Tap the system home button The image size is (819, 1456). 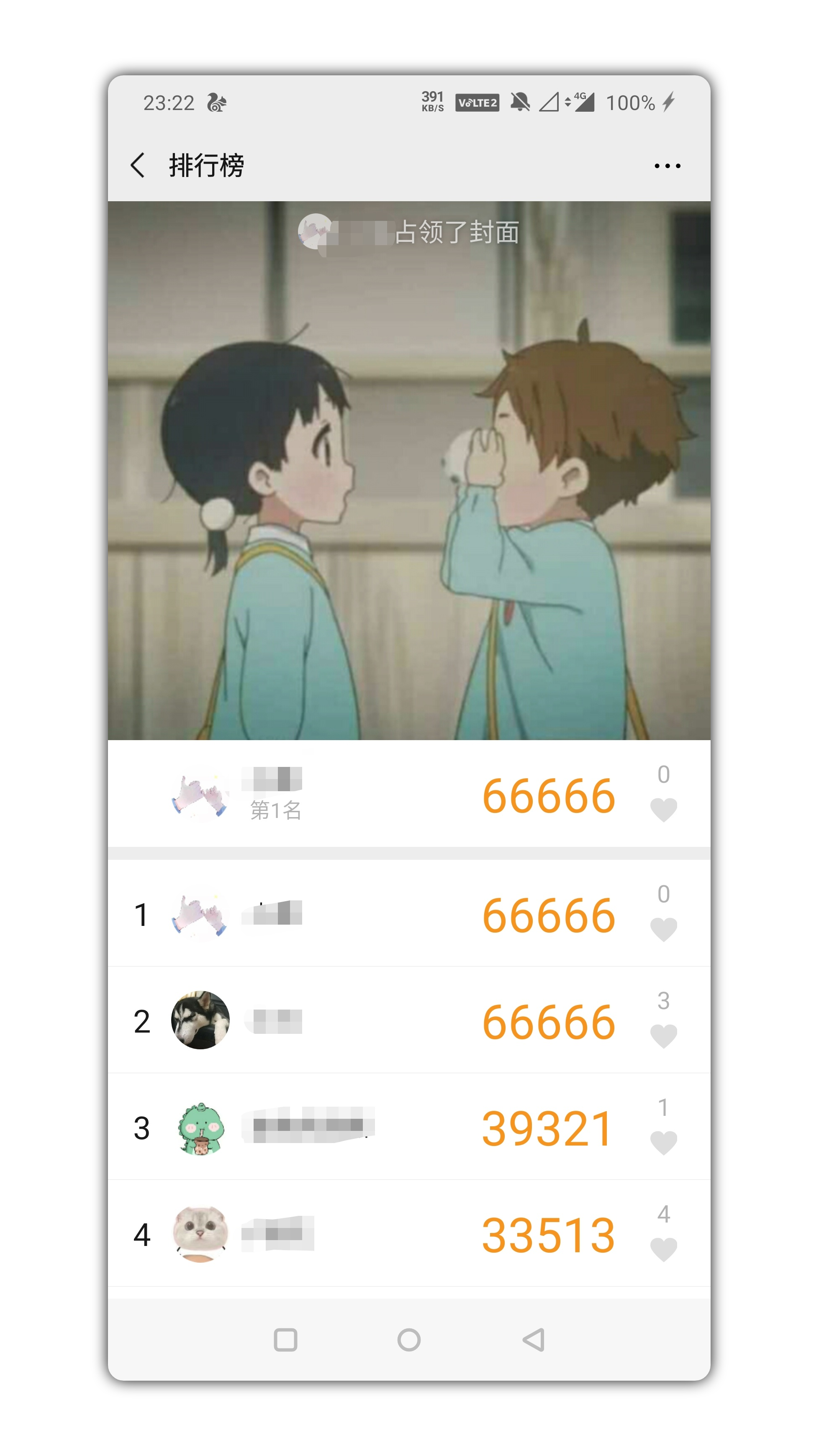coord(408,1340)
